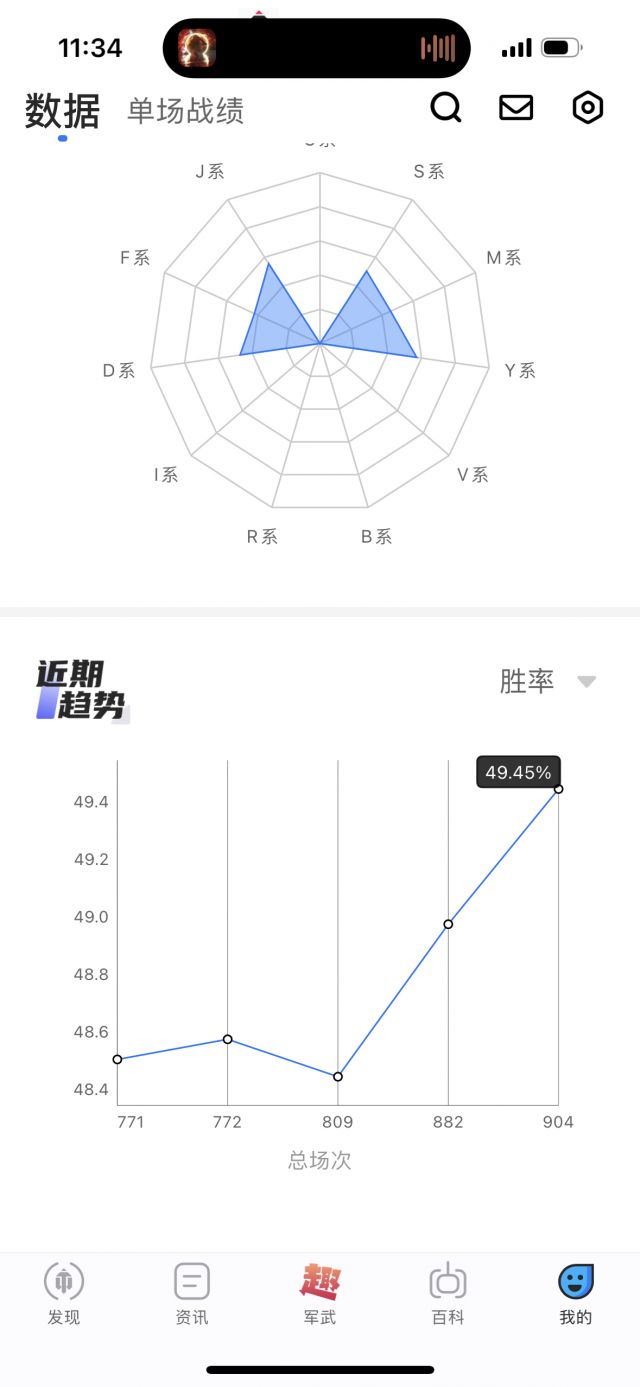Open the 百科 tab

[448, 1294]
